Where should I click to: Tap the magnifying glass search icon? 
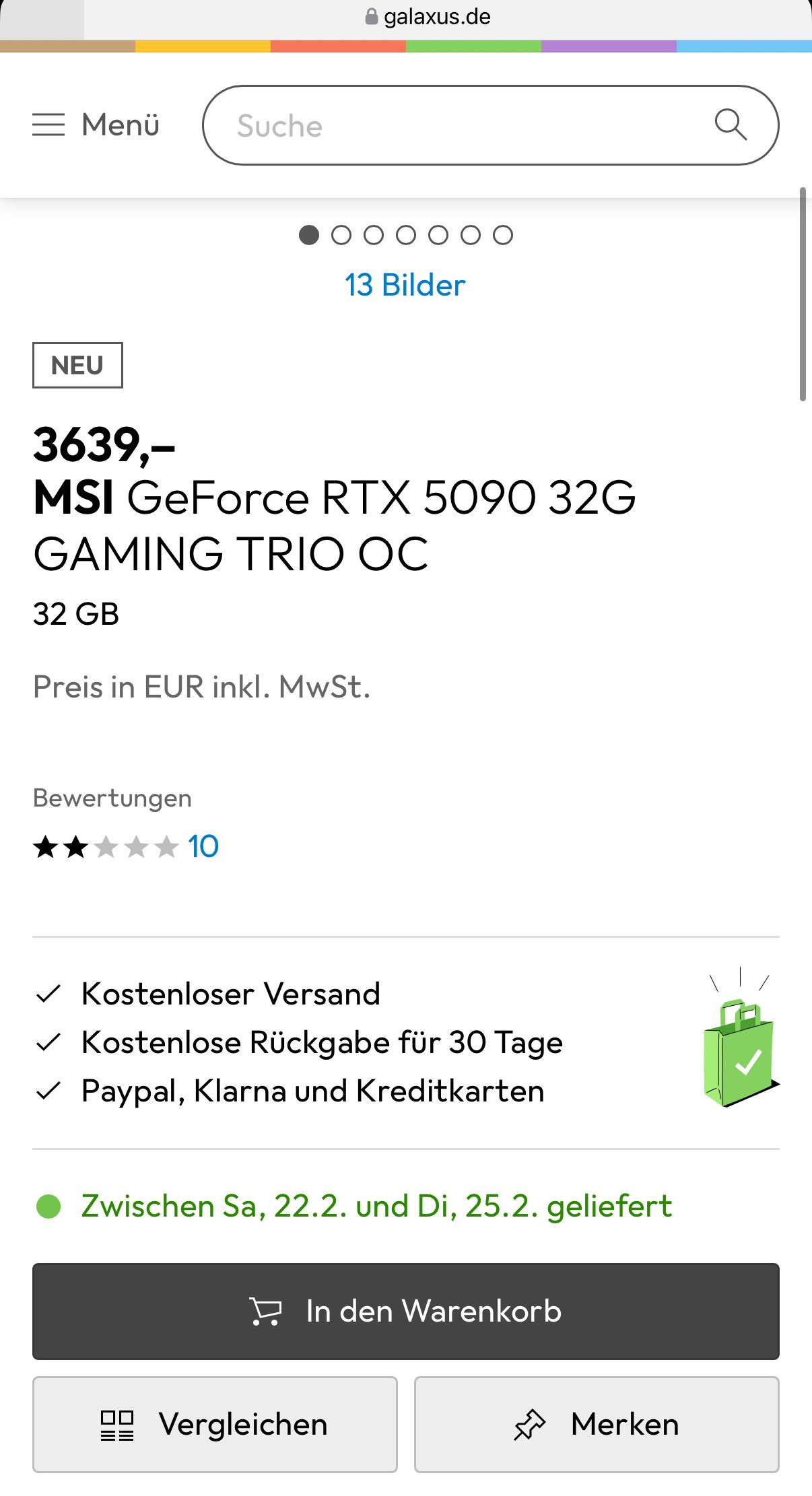pyautogui.click(x=731, y=125)
